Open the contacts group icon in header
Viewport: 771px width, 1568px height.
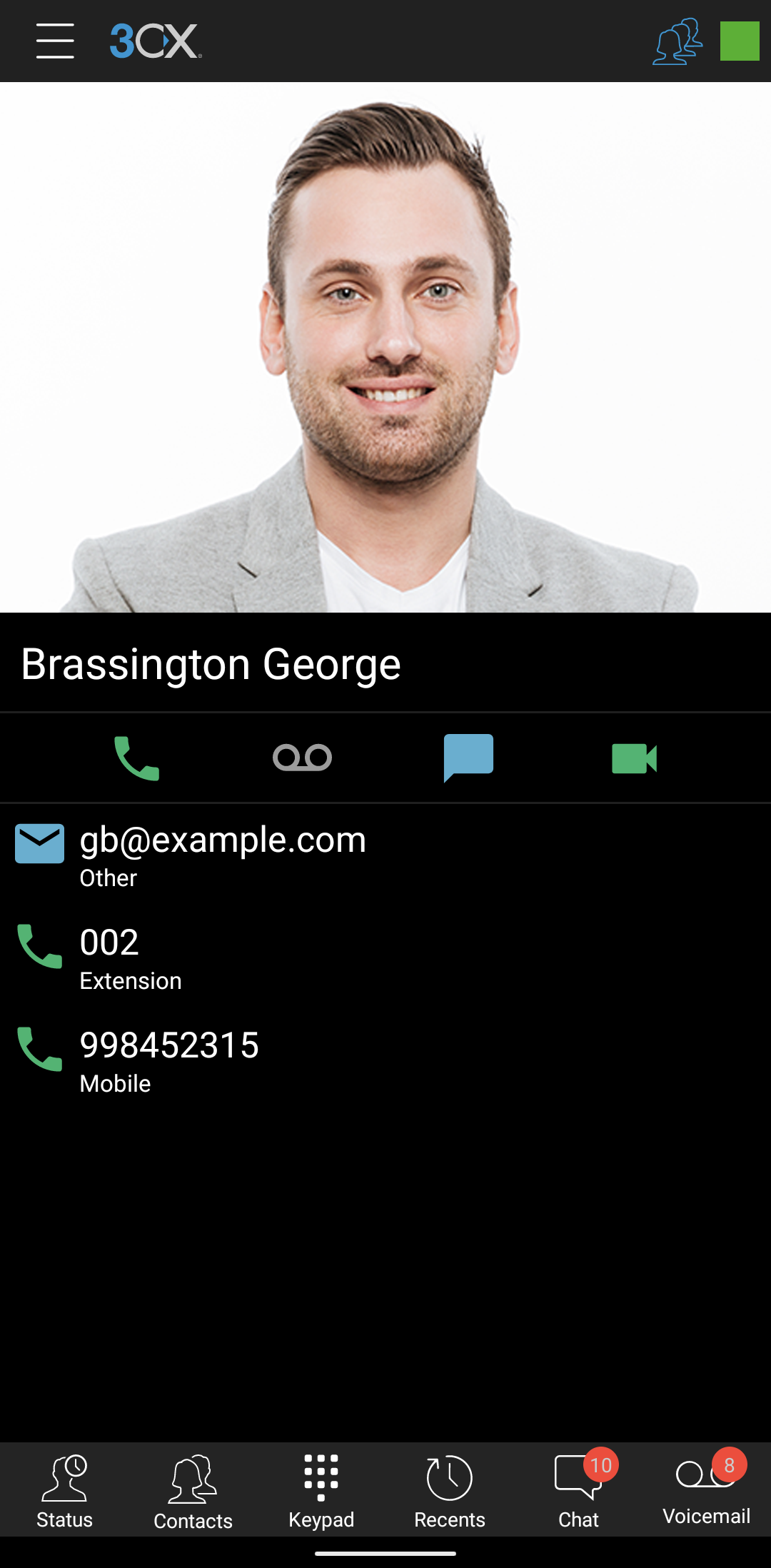(x=677, y=41)
